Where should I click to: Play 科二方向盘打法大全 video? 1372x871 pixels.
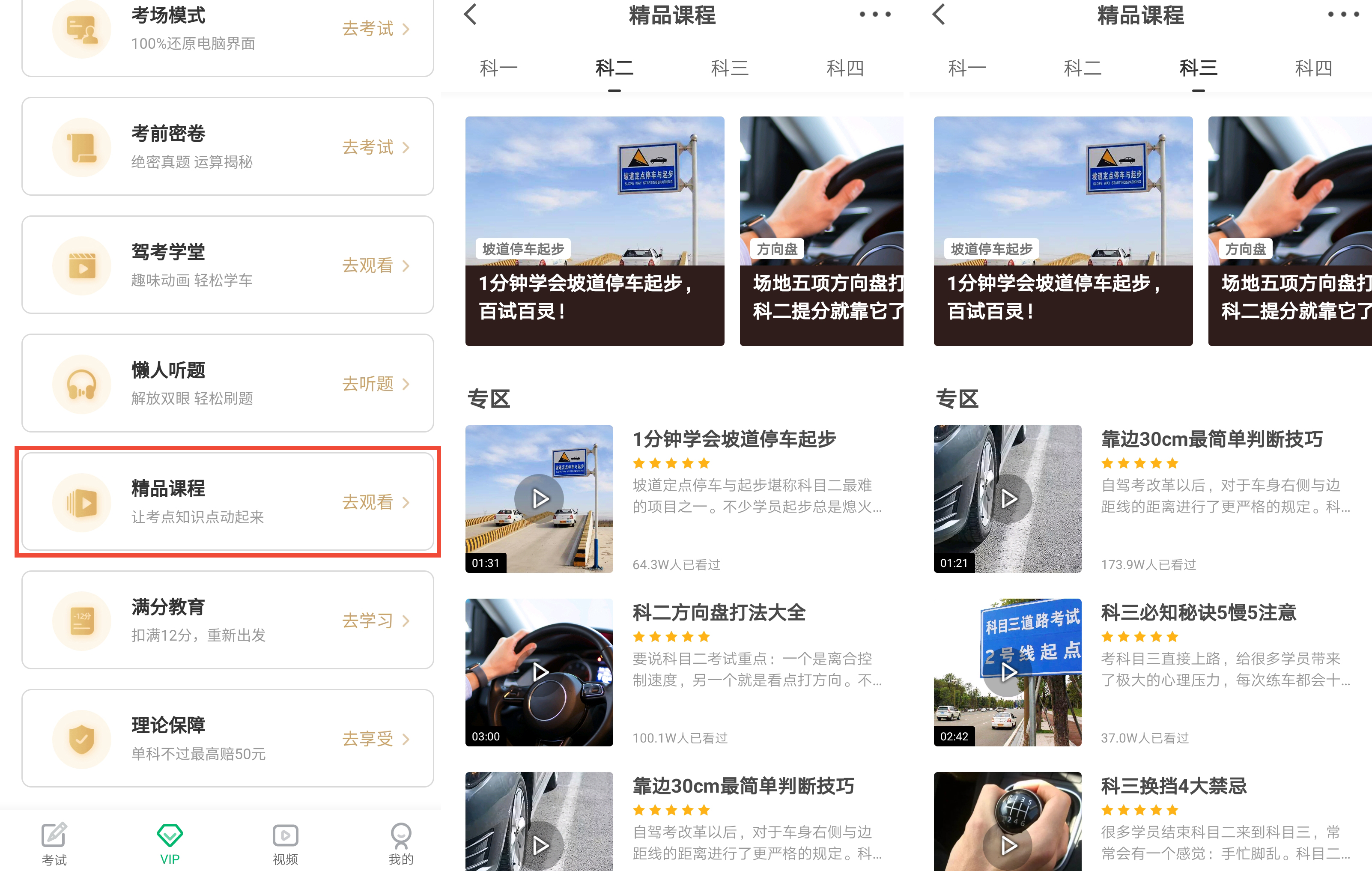pos(539,672)
